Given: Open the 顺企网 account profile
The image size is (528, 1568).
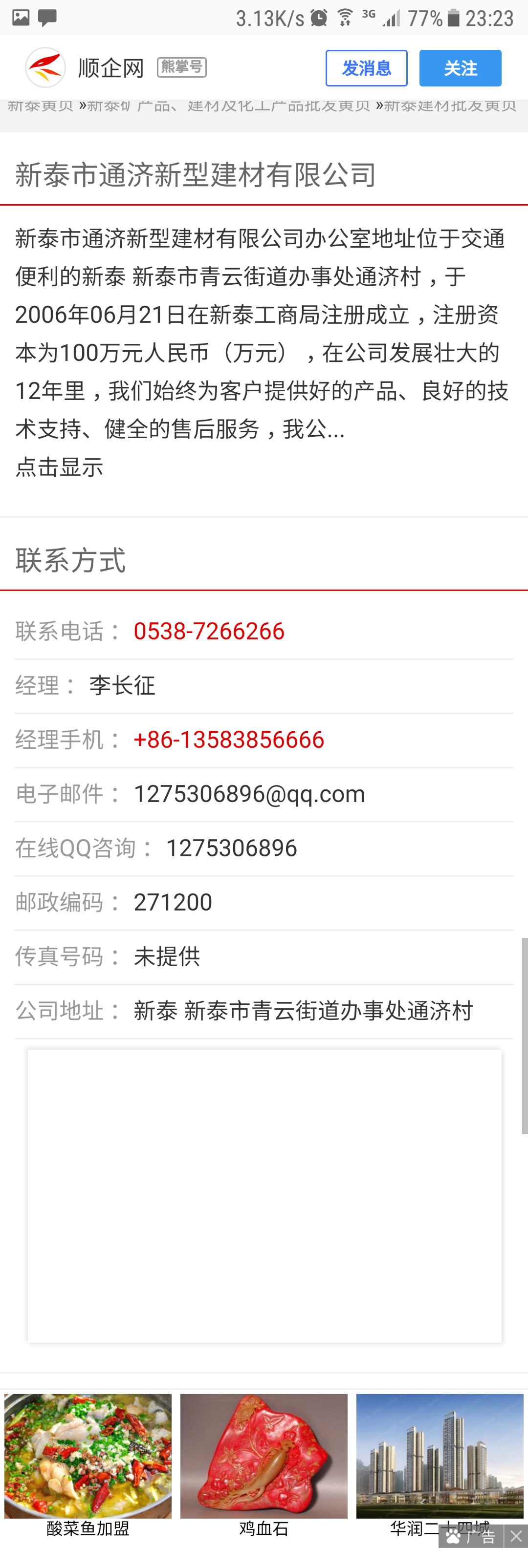Looking at the screenshot, I should coord(110,68).
